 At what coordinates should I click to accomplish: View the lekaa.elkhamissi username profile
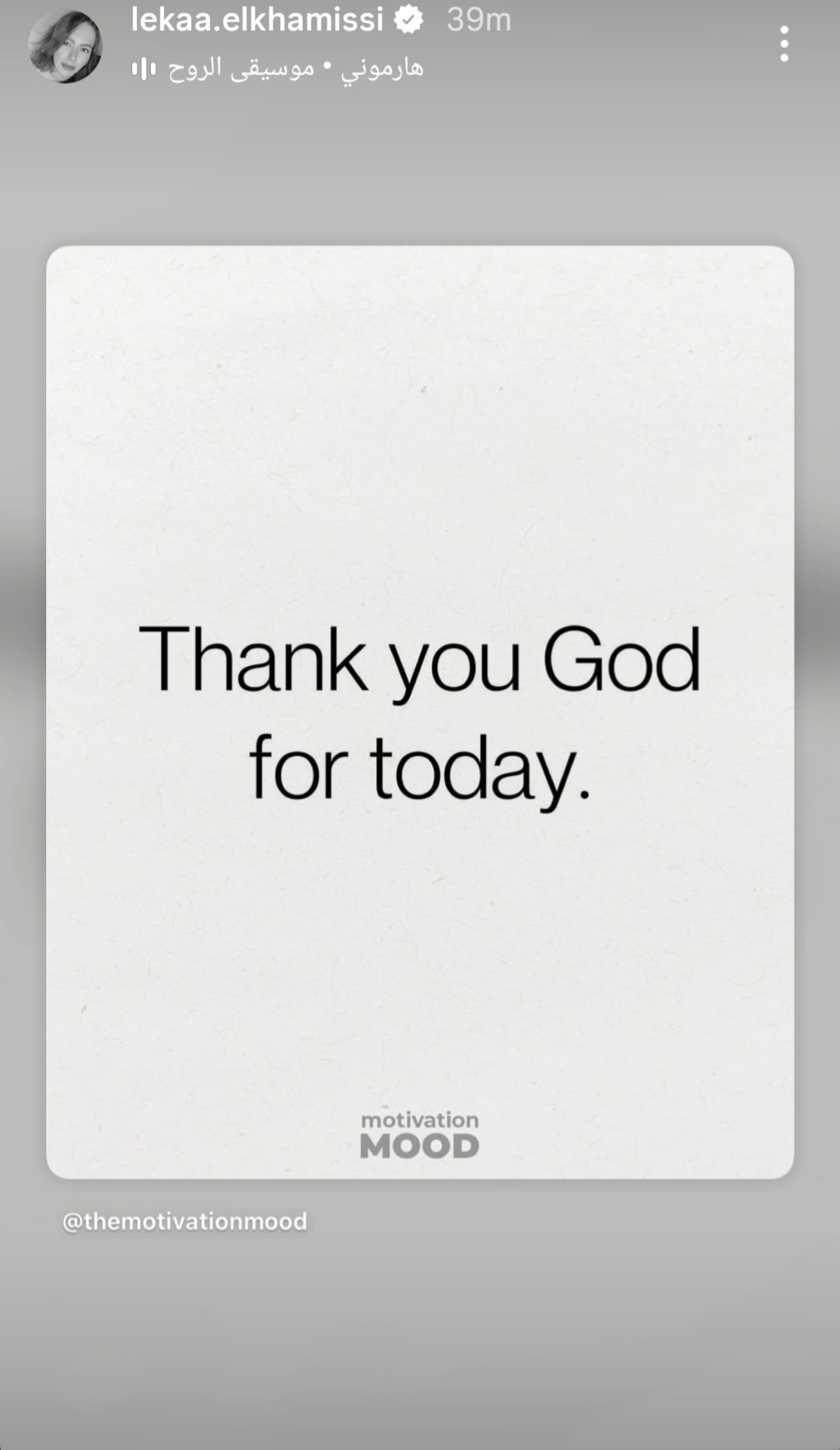(x=257, y=19)
